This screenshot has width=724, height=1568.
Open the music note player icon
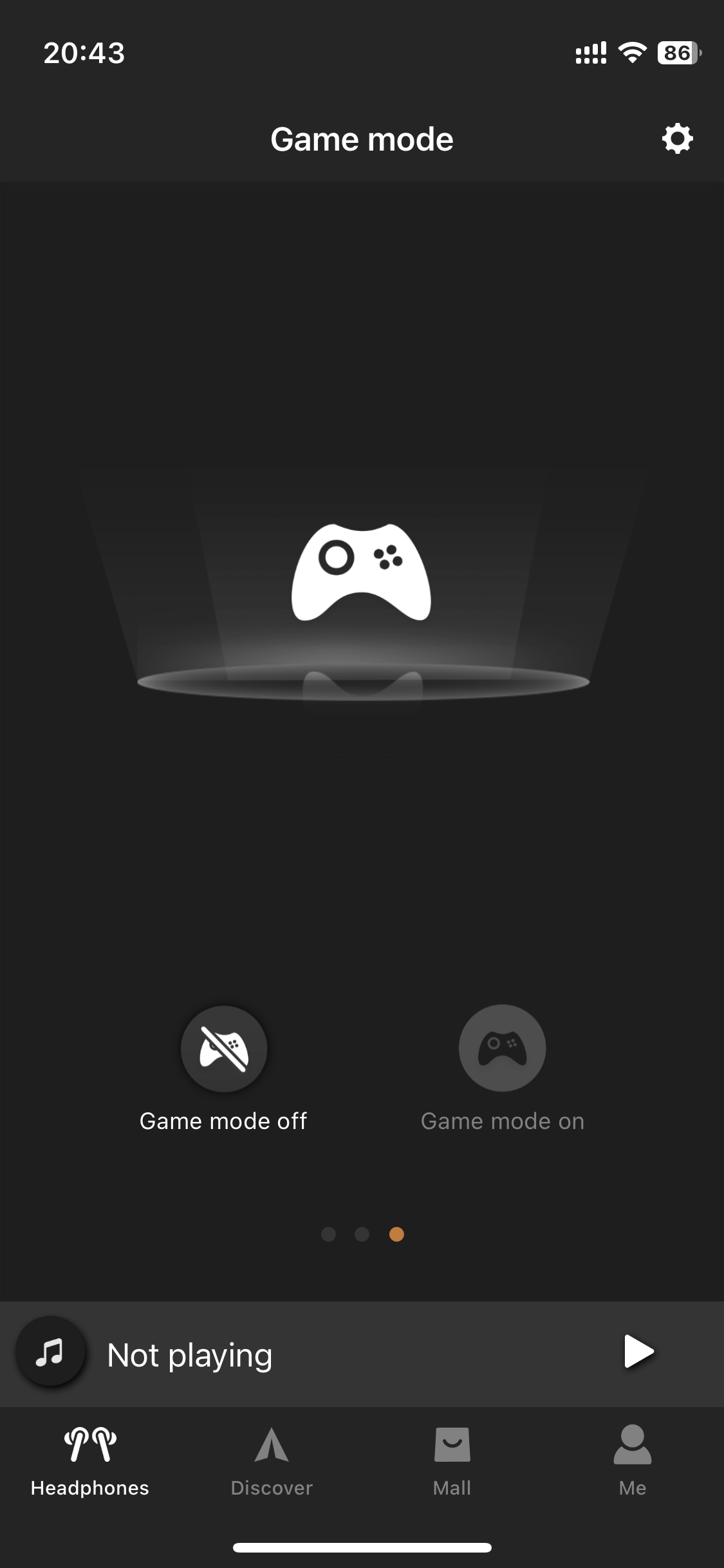point(50,1351)
